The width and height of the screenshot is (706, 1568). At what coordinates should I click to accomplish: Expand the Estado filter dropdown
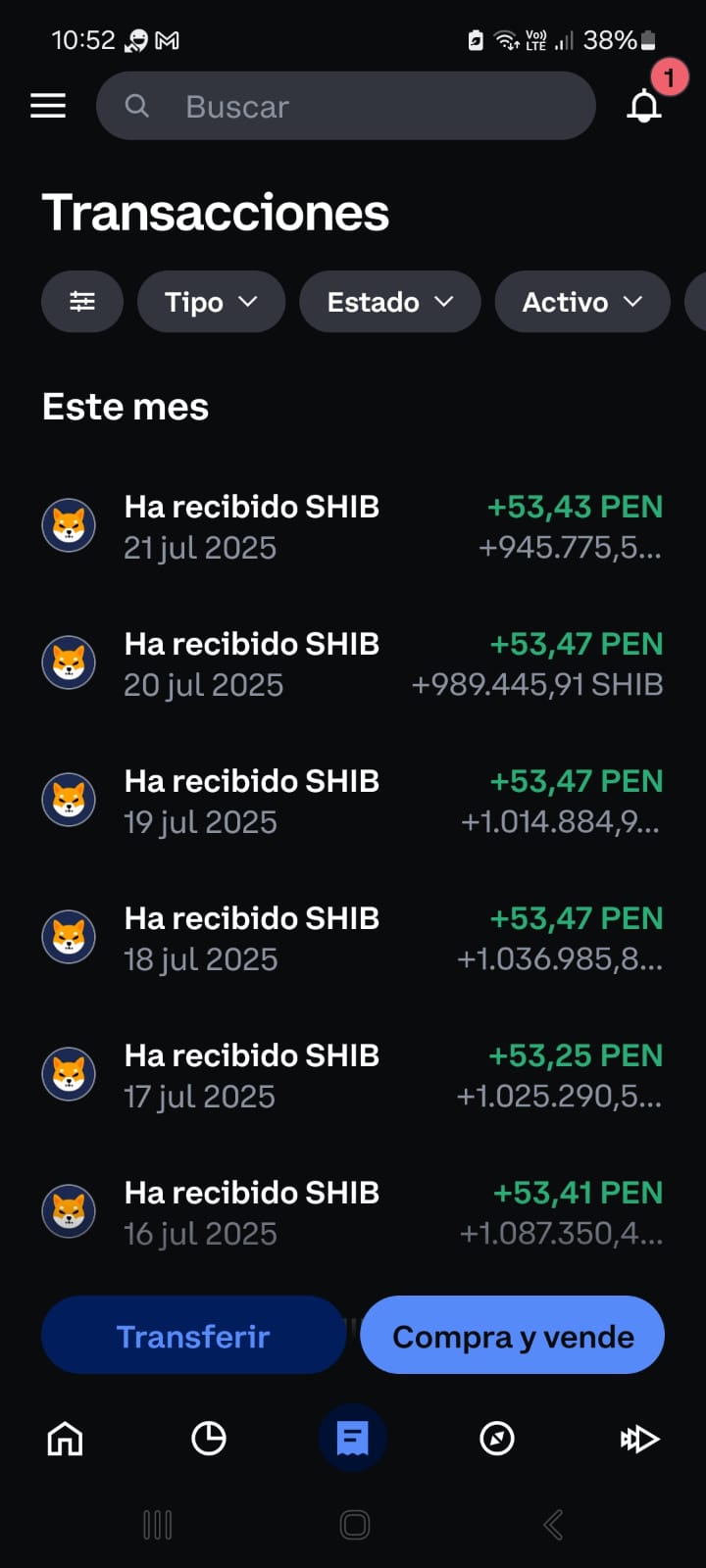pyautogui.click(x=389, y=302)
